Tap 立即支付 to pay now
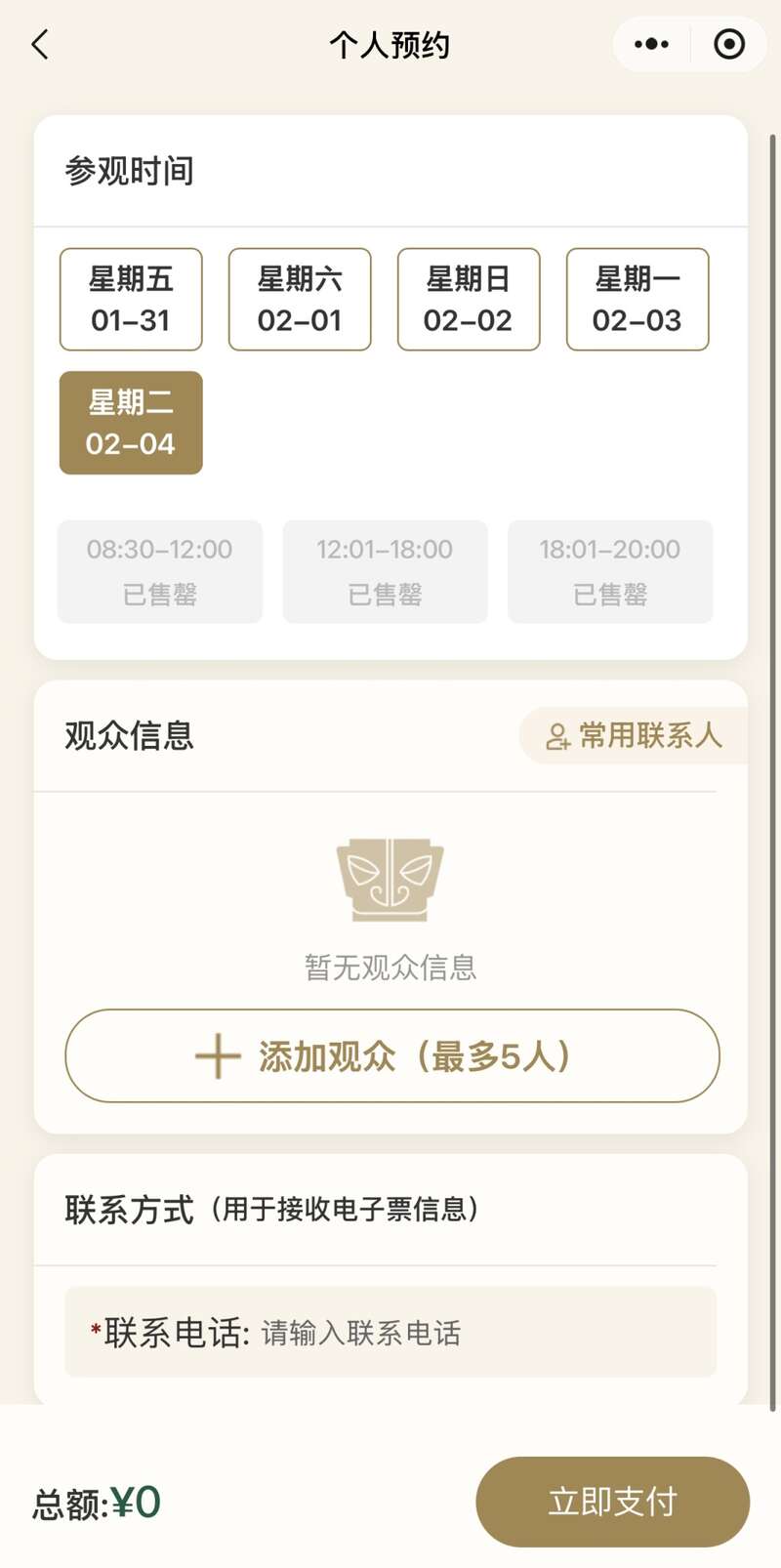781x1568 pixels. tap(612, 1502)
